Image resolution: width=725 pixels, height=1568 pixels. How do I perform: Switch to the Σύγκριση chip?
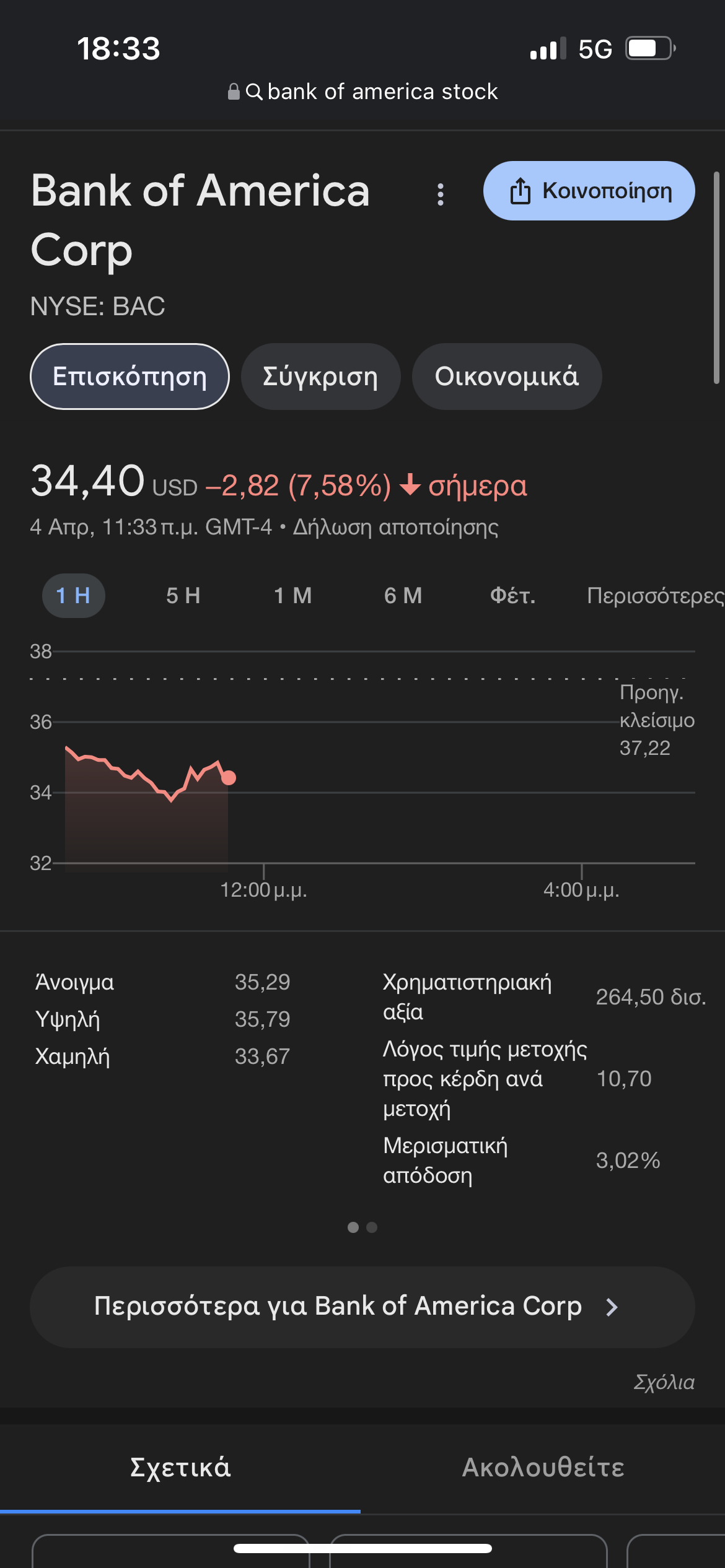(320, 377)
